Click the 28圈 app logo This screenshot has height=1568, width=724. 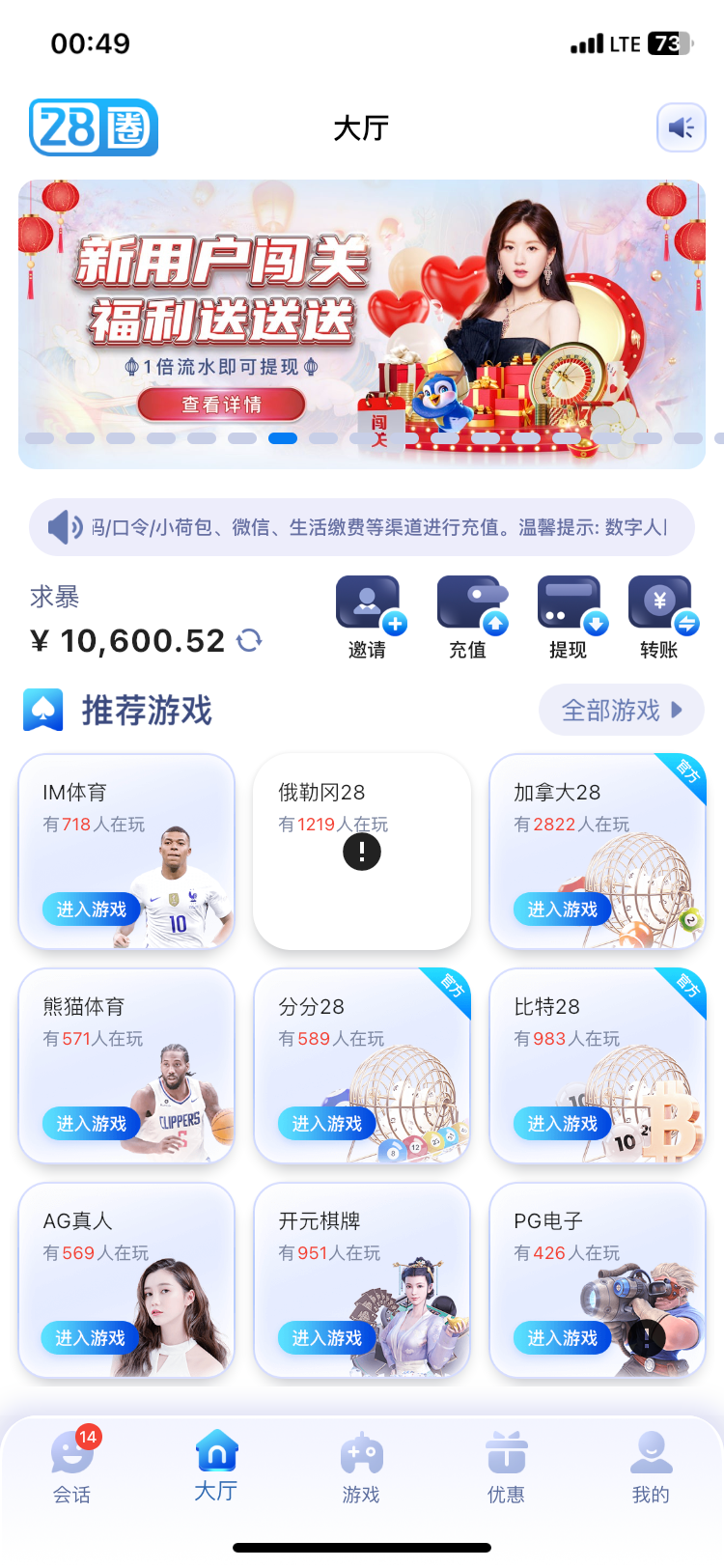click(x=93, y=127)
